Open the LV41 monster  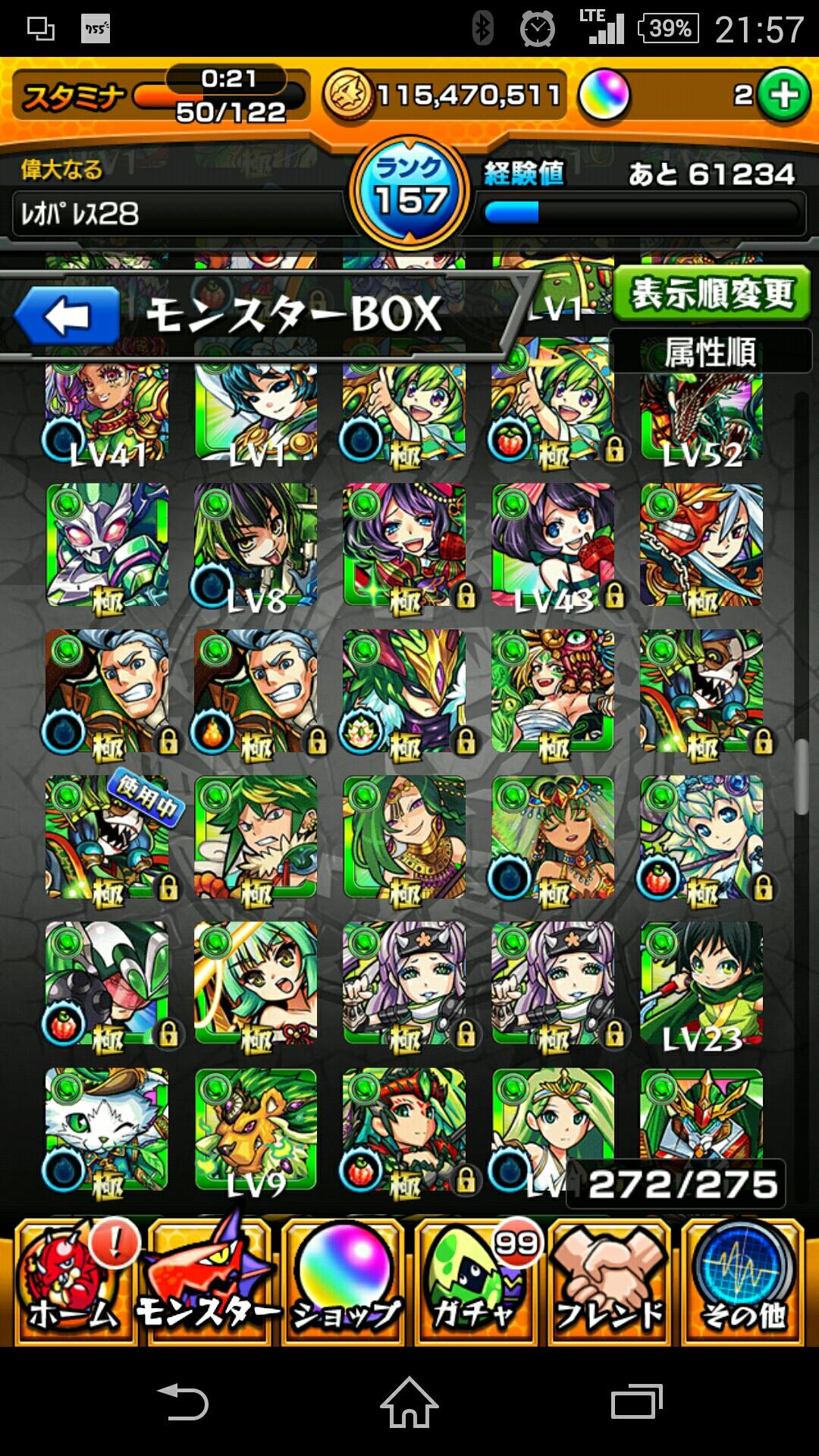(x=107, y=413)
